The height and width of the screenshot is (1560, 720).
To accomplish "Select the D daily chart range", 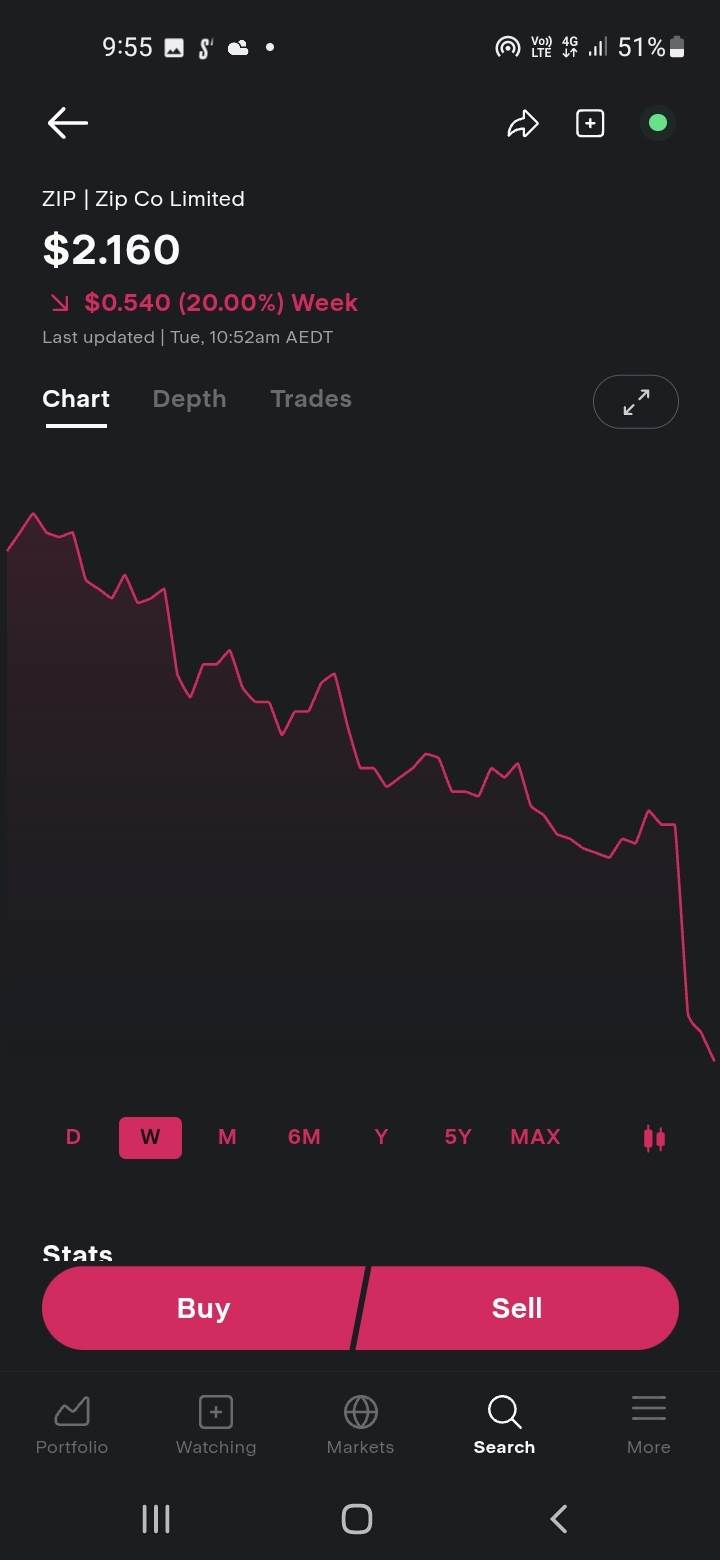I will (x=73, y=1137).
